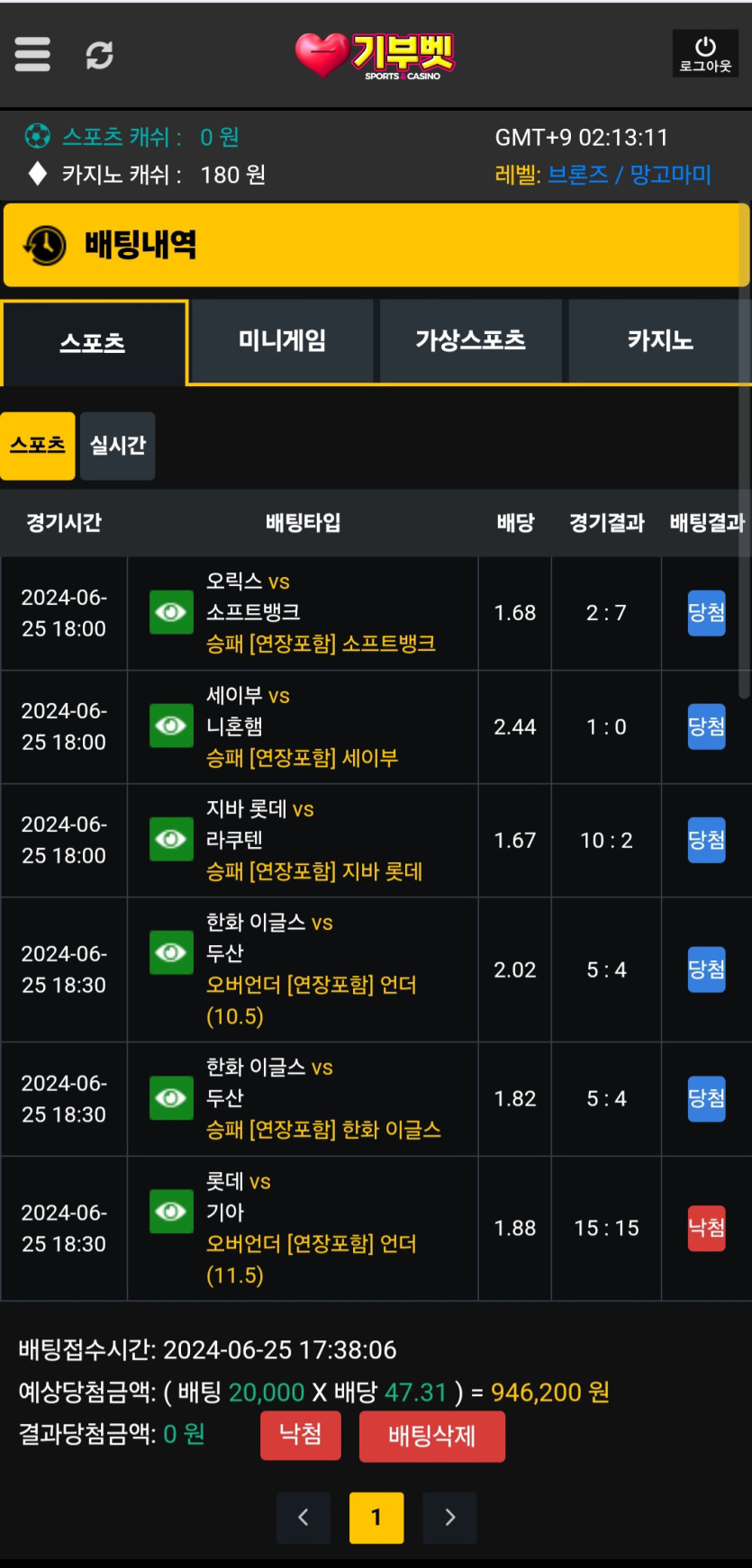Switch to the 실시간 sub-tab
This screenshot has height=1568, width=752.
click(x=118, y=446)
